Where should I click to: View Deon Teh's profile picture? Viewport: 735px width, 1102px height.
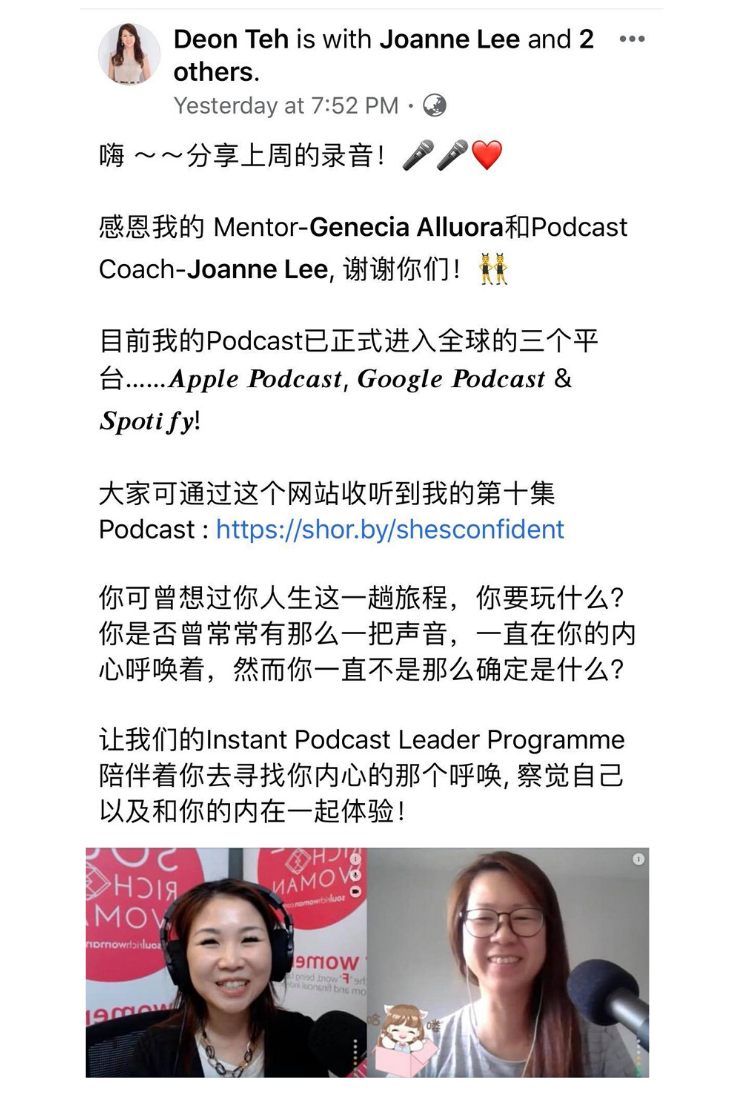click(x=130, y=54)
